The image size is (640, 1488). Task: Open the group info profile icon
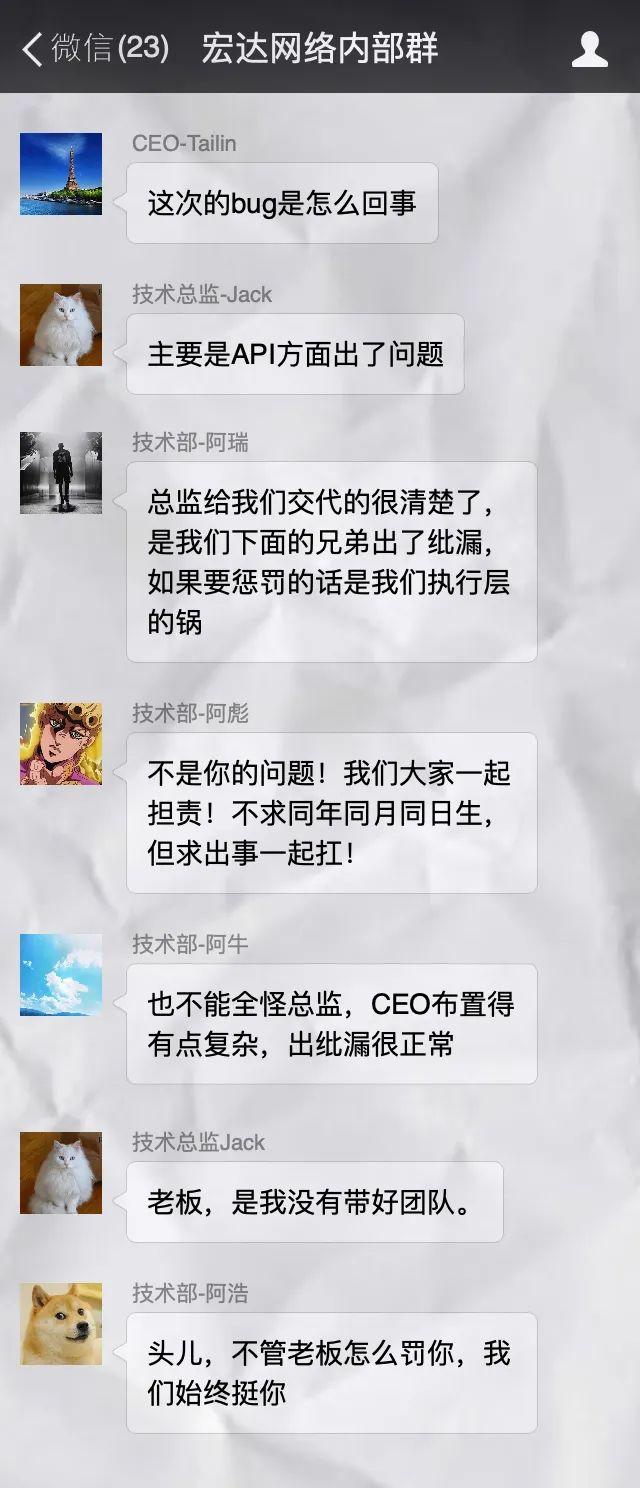coord(589,48)
